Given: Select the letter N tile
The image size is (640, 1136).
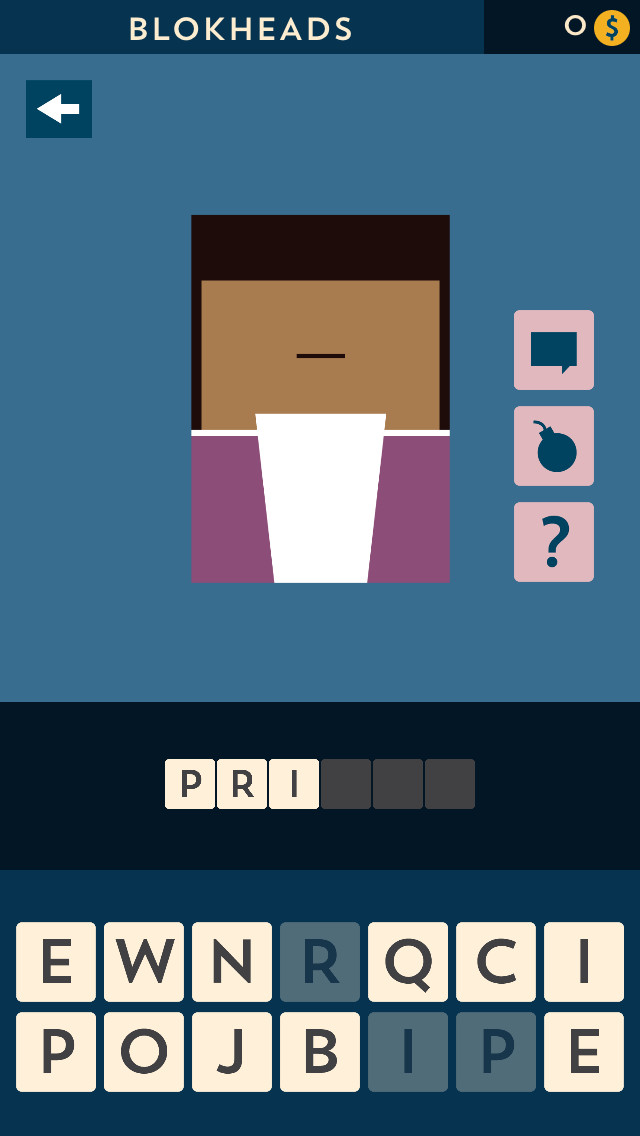Looking at the screenshot, I should click(232, 961).
